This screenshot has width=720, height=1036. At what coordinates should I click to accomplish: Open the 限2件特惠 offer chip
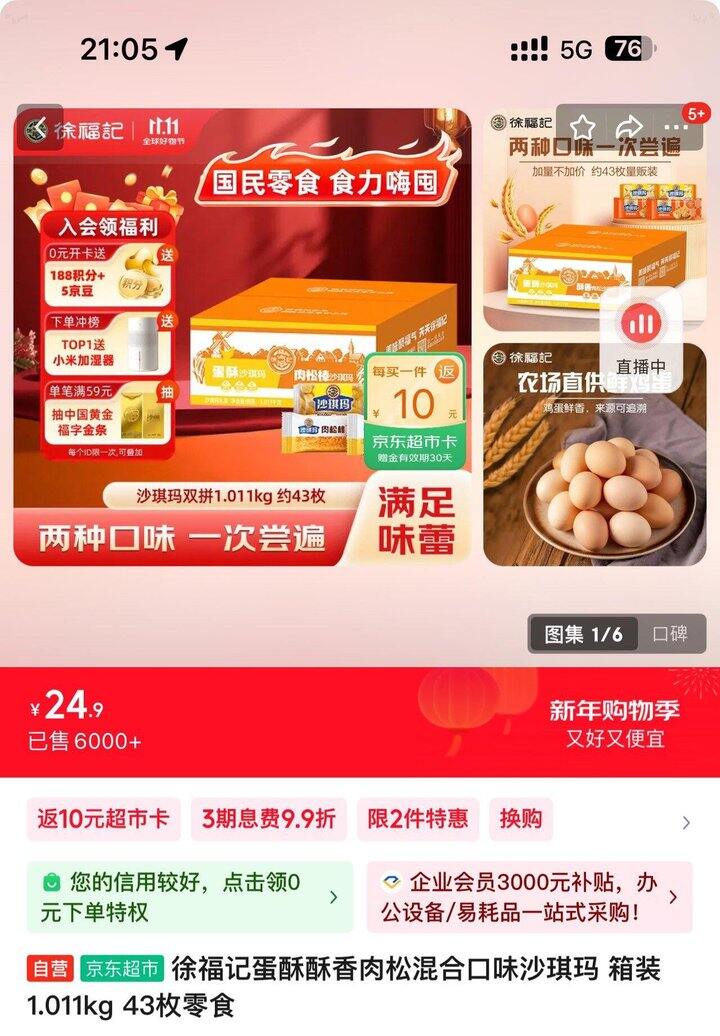417,820
